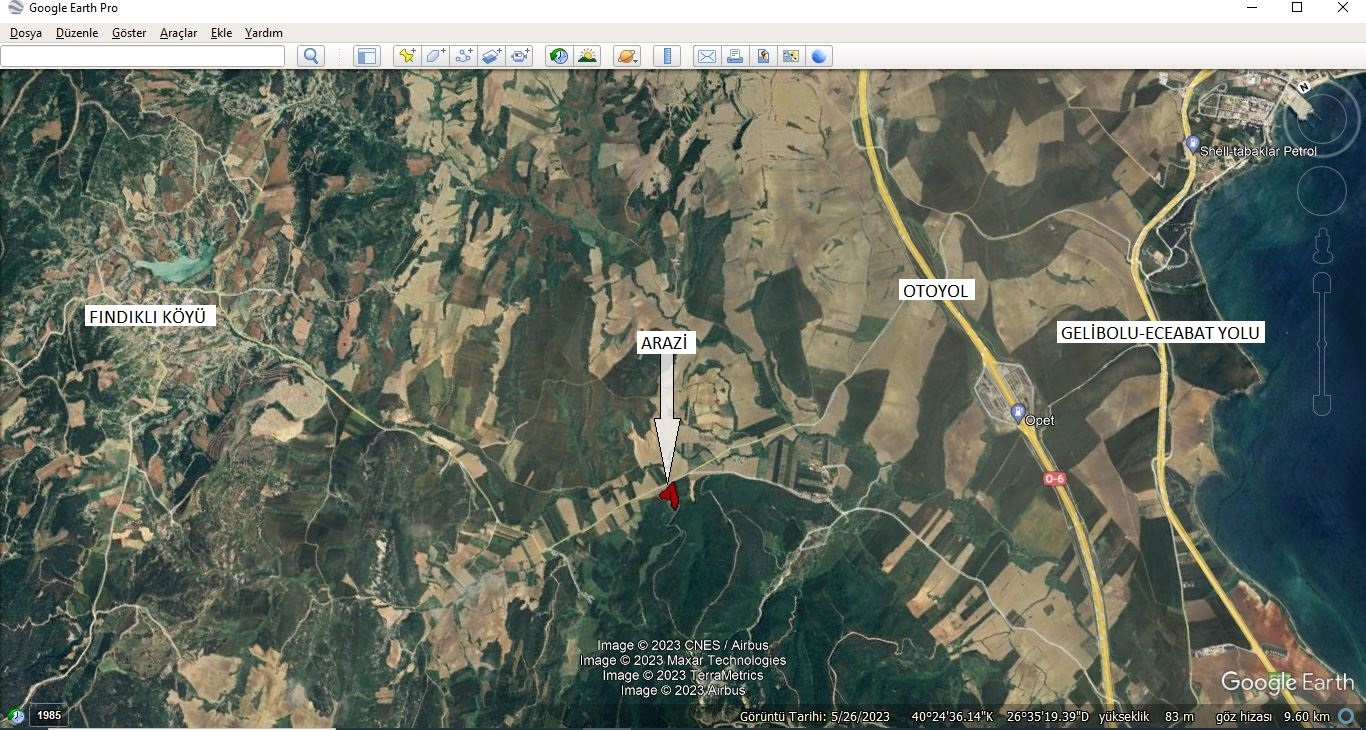Open the Düzenle menu
Viewport: 1366px width, 730px height.
point(77,33)
